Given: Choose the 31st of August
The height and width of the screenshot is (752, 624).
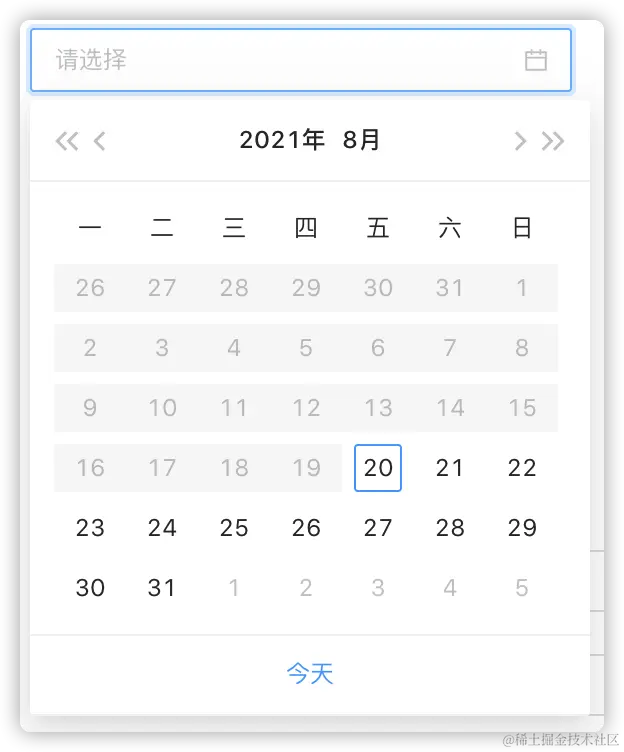Looking at the screenshot, I should [x=162, y=588].
